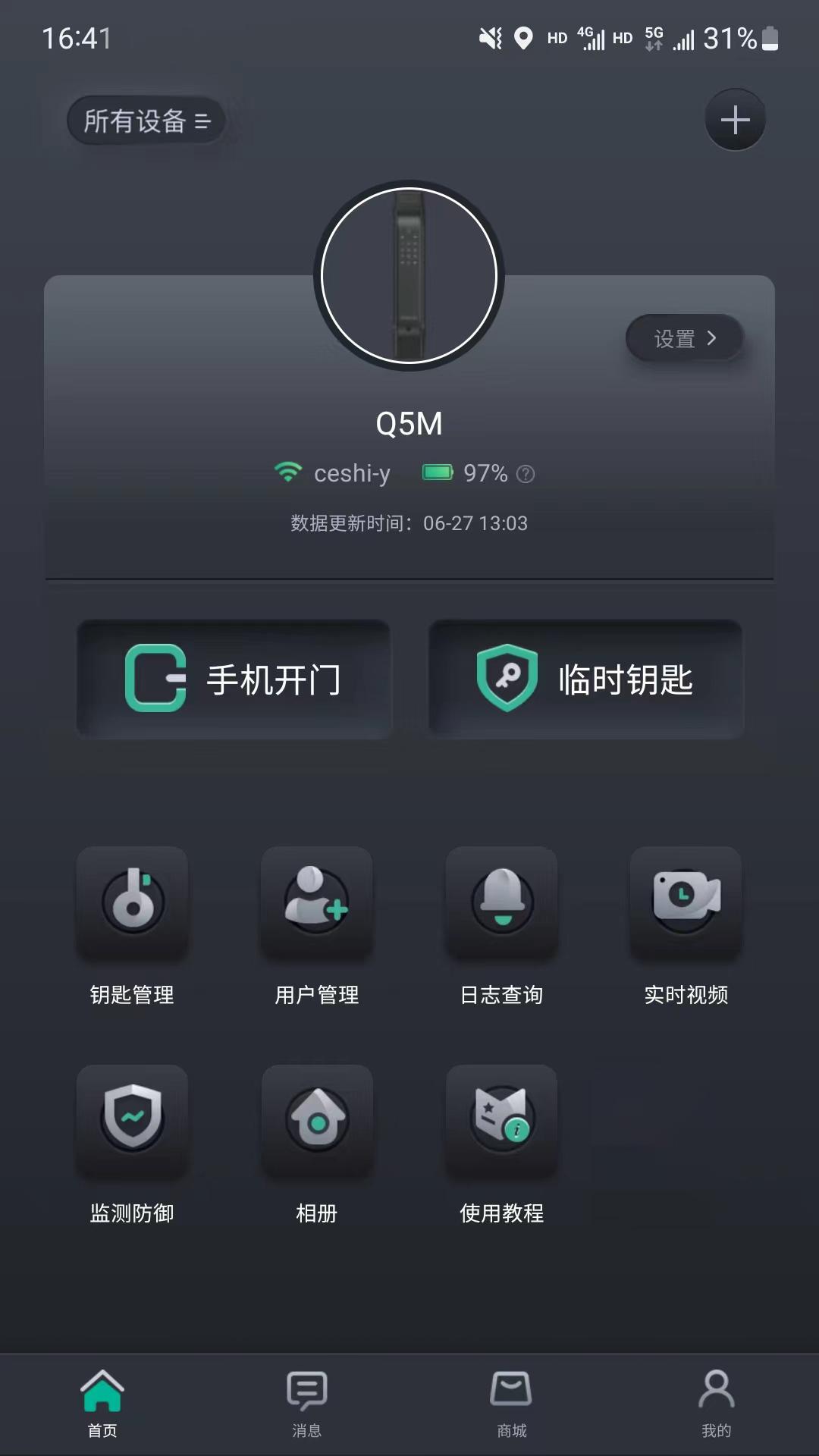The height and width of the screenshot is (1456, 819).
Task: Start 实时视频 live video
Action: pos(686,902)
